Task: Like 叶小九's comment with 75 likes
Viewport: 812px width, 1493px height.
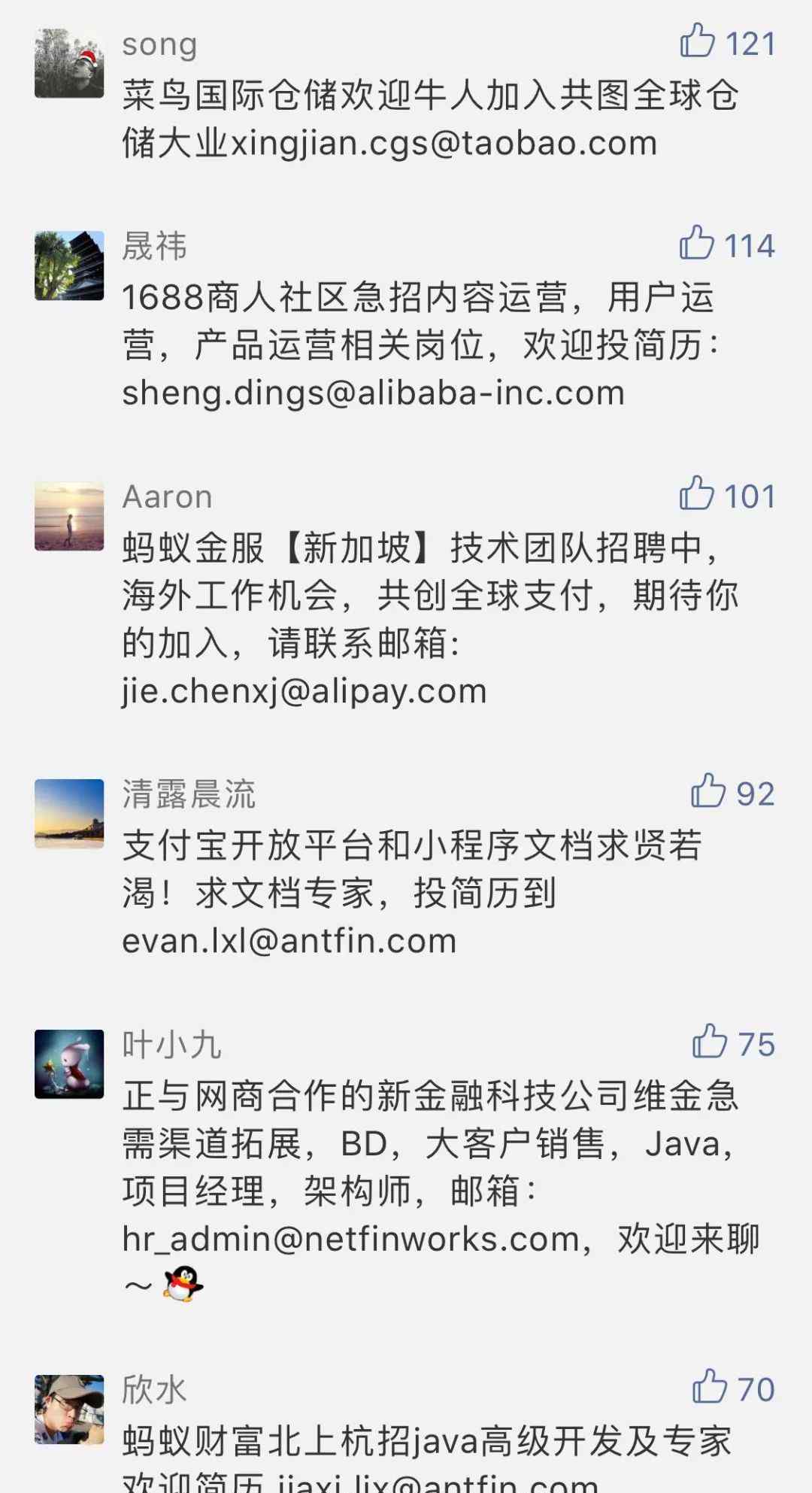Action: pyautogui.click(x=710, y=1041)
